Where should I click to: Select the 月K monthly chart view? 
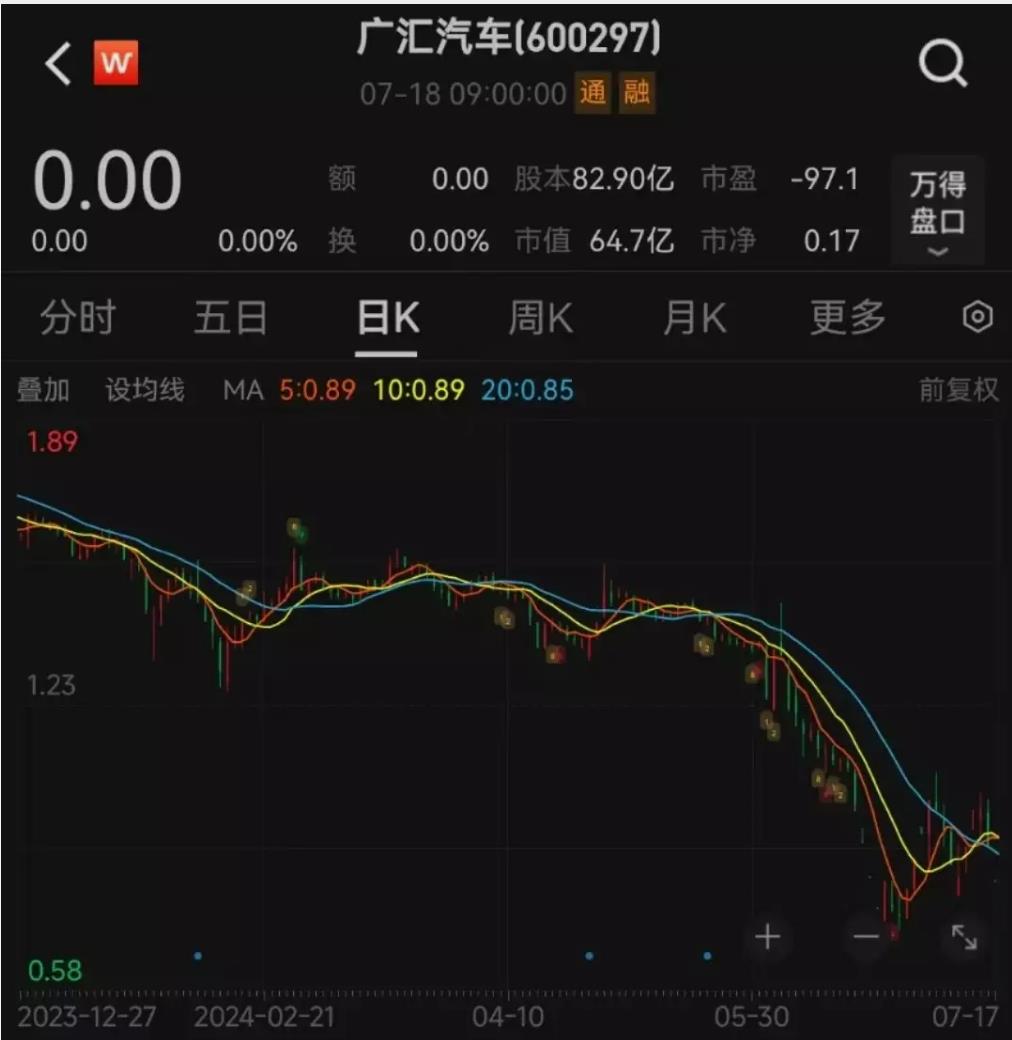click(693, 316)
